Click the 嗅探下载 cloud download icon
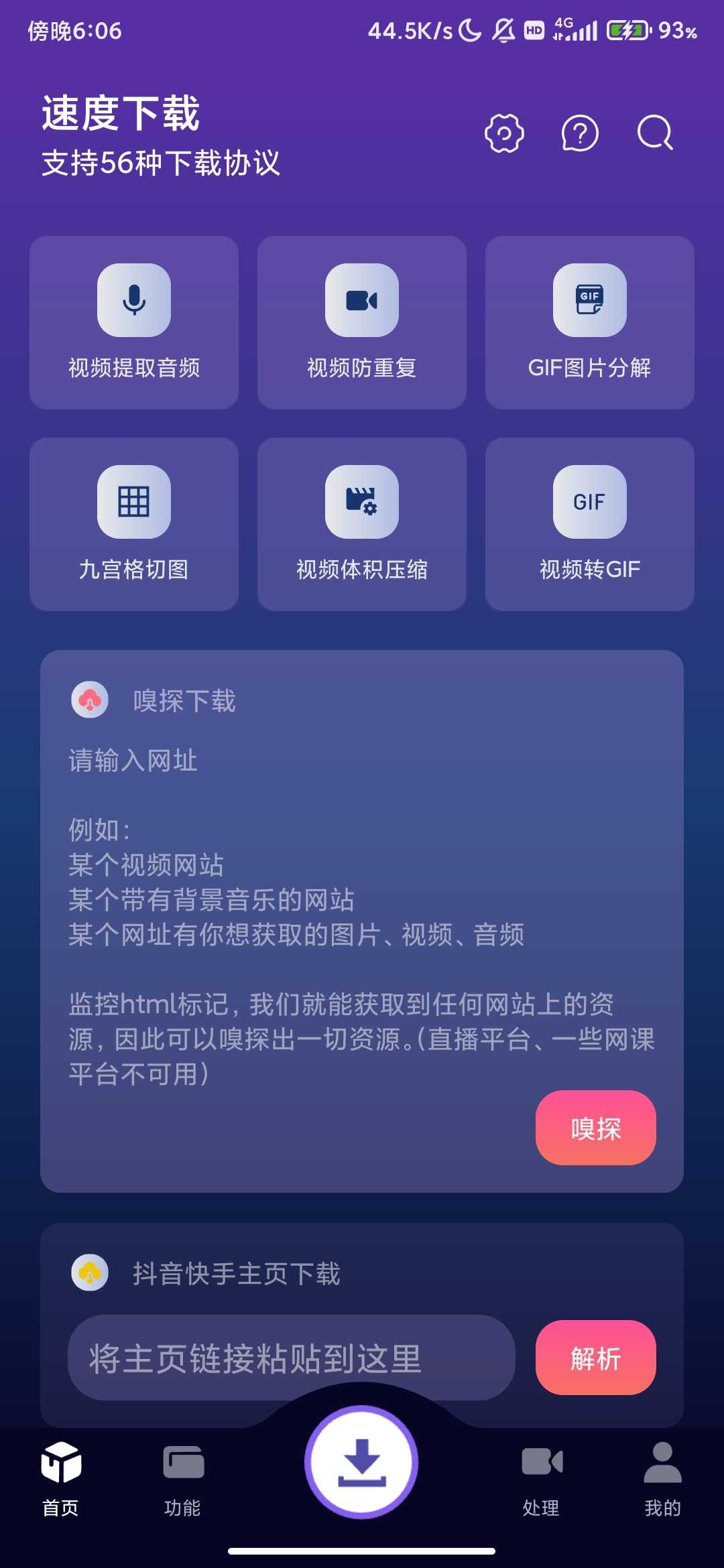The image size is (724, 1568). pyautogui.click(x=90, y=701)
